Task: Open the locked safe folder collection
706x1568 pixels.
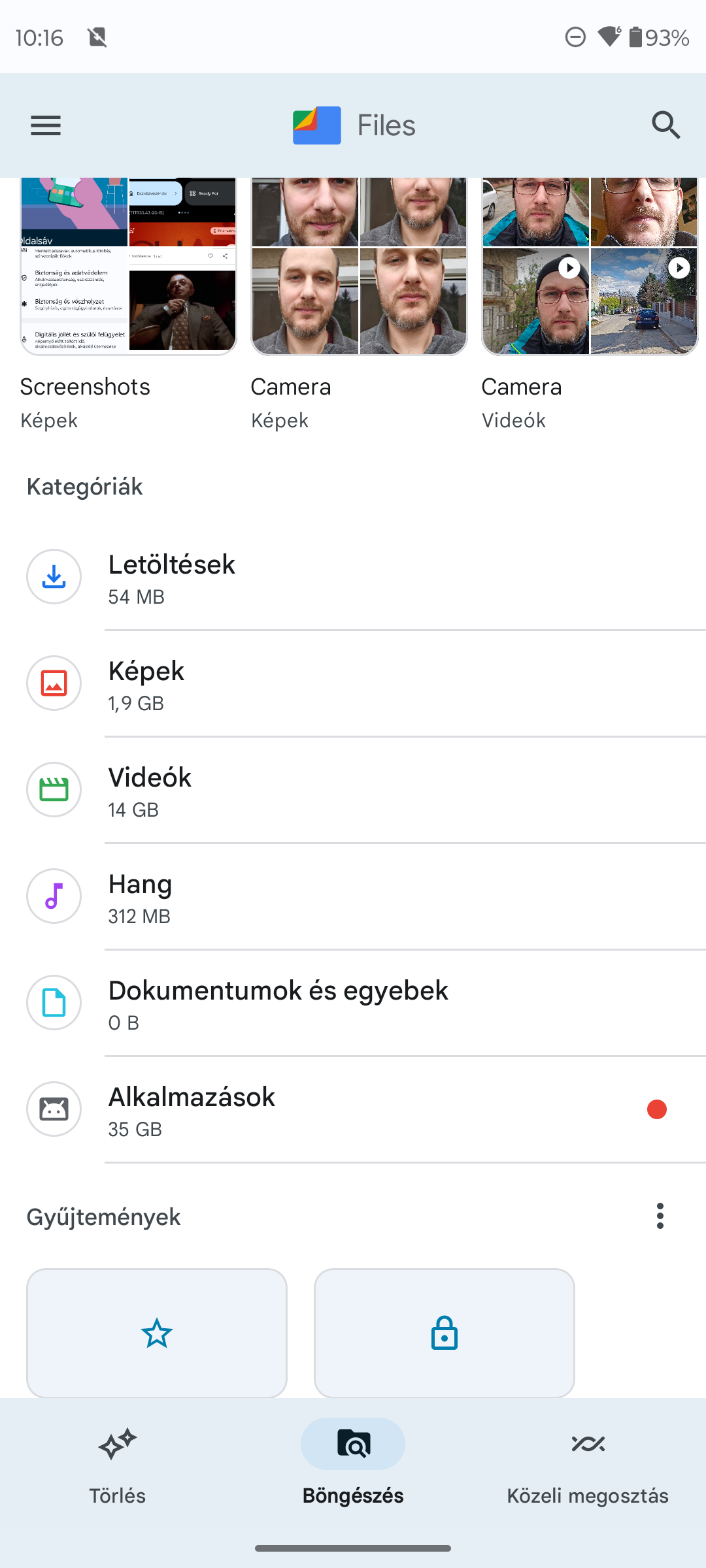Action: [x=445, y=1333]
